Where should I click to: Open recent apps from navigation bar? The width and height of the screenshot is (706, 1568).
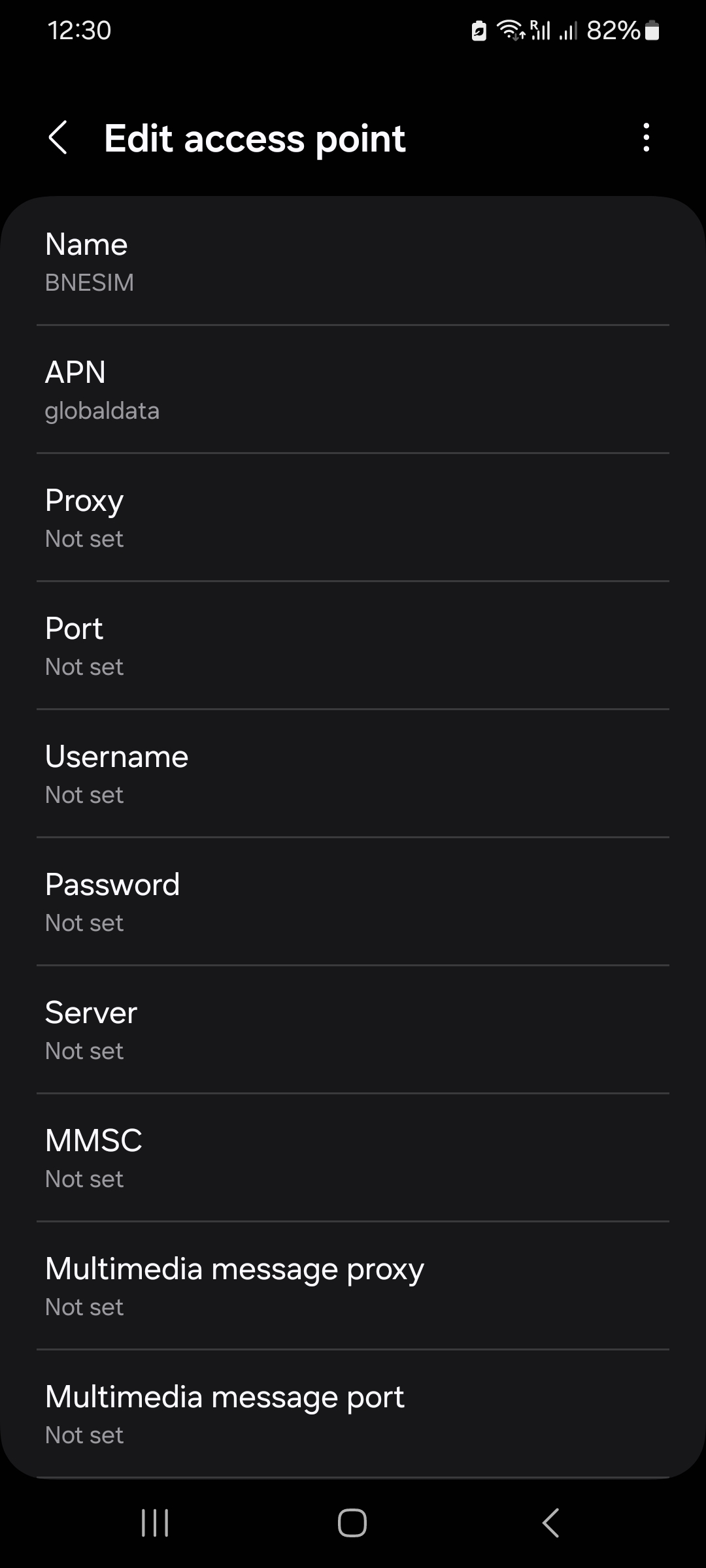[155, 1523]
